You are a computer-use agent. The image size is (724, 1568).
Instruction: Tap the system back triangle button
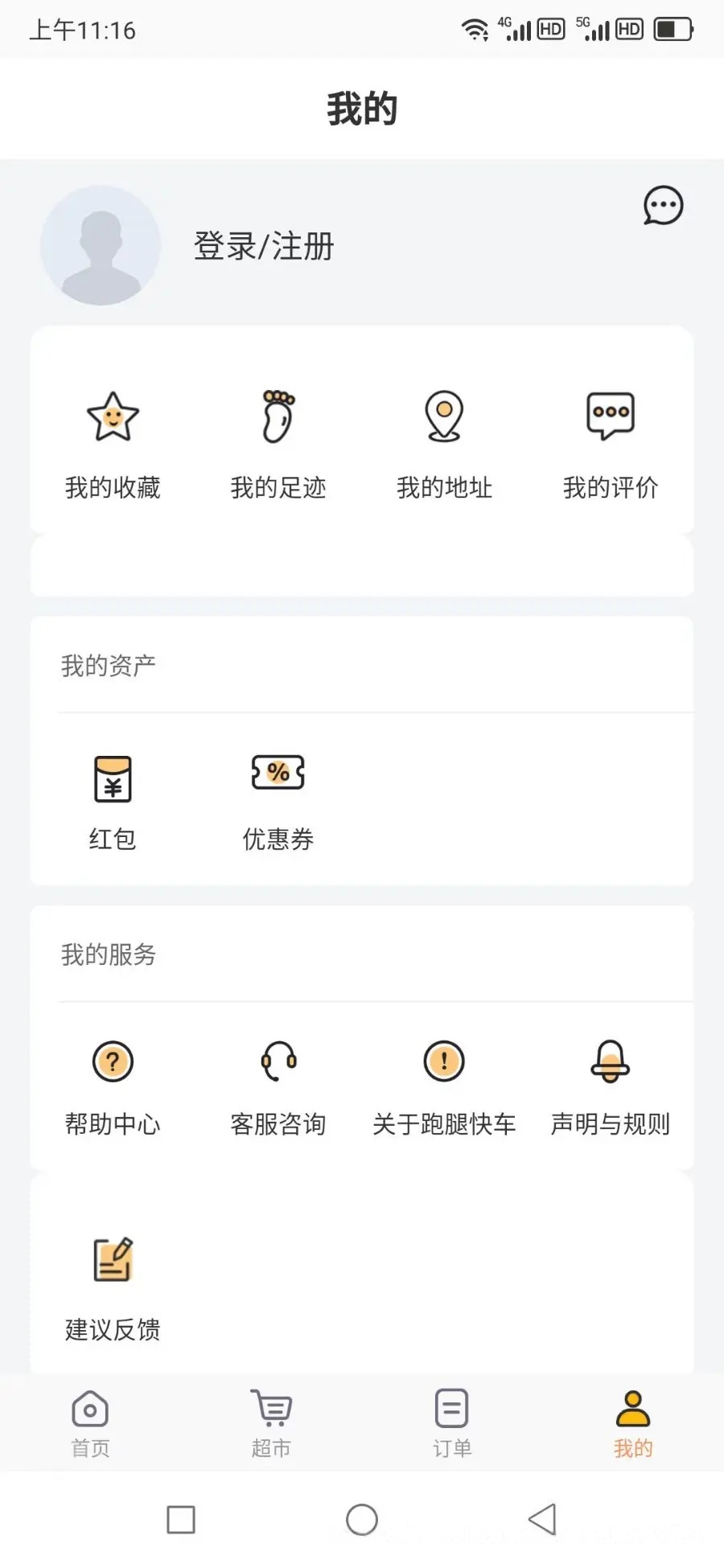[542, 1519]
